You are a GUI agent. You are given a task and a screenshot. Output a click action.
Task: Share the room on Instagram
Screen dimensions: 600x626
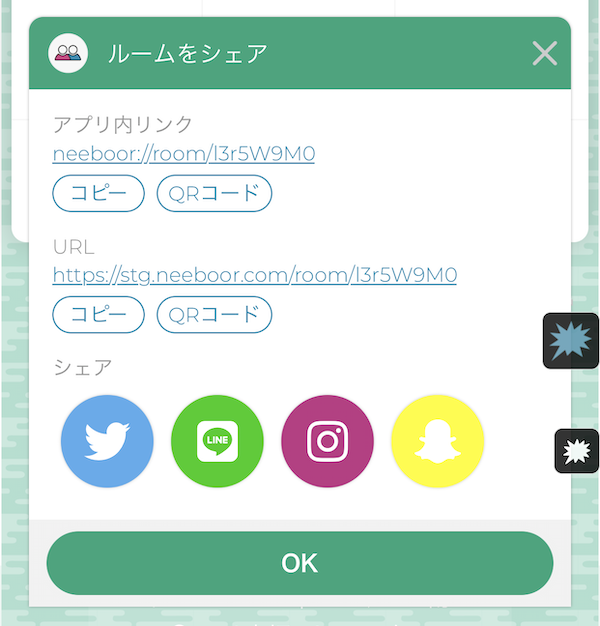327,441
